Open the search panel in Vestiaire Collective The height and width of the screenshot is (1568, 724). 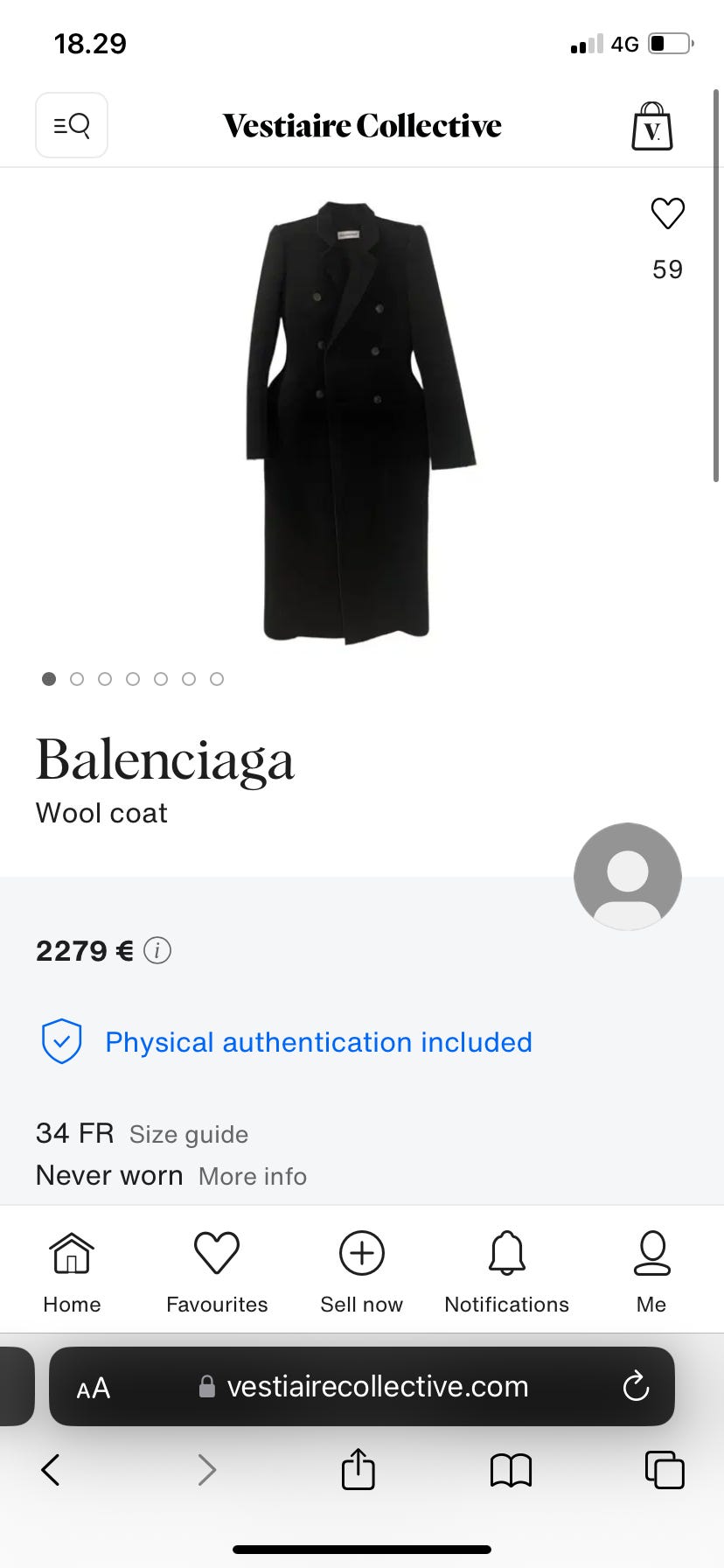pos(71,125)
